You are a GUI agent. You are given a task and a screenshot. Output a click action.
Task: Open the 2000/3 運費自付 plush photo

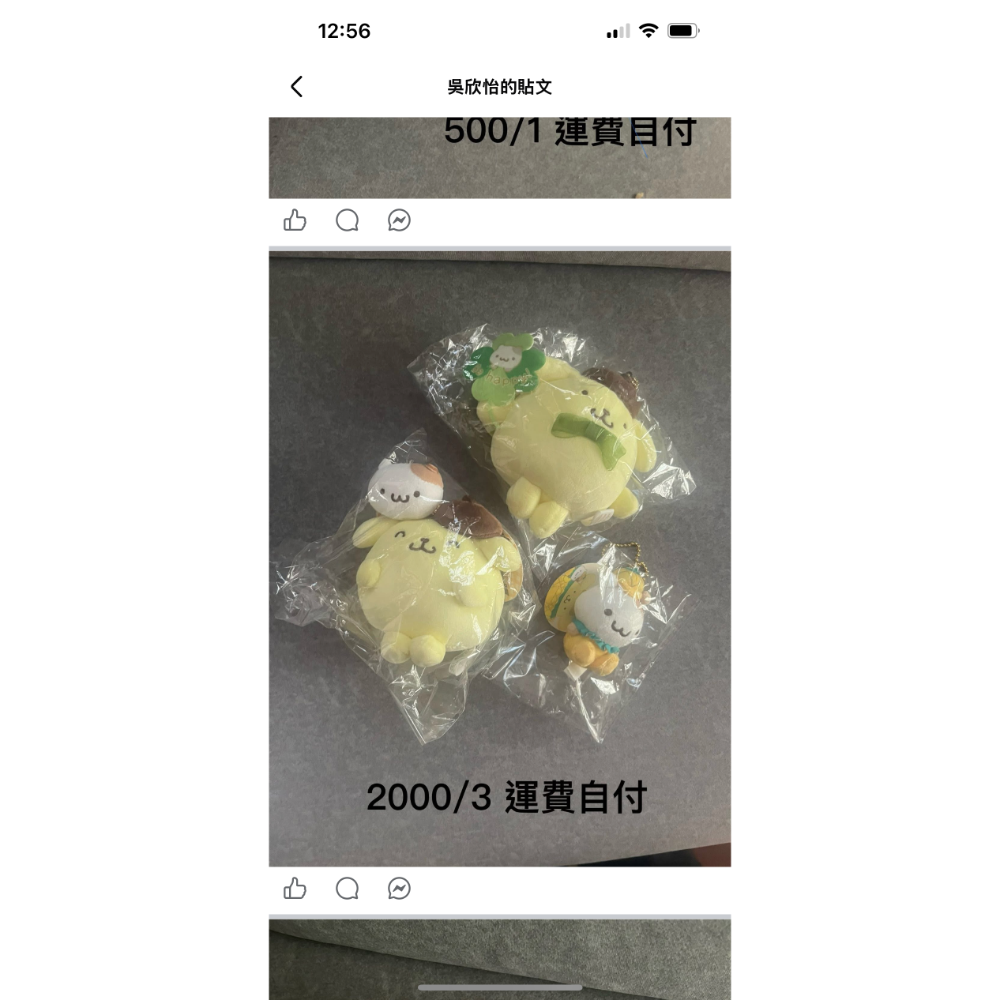(500, 558)
